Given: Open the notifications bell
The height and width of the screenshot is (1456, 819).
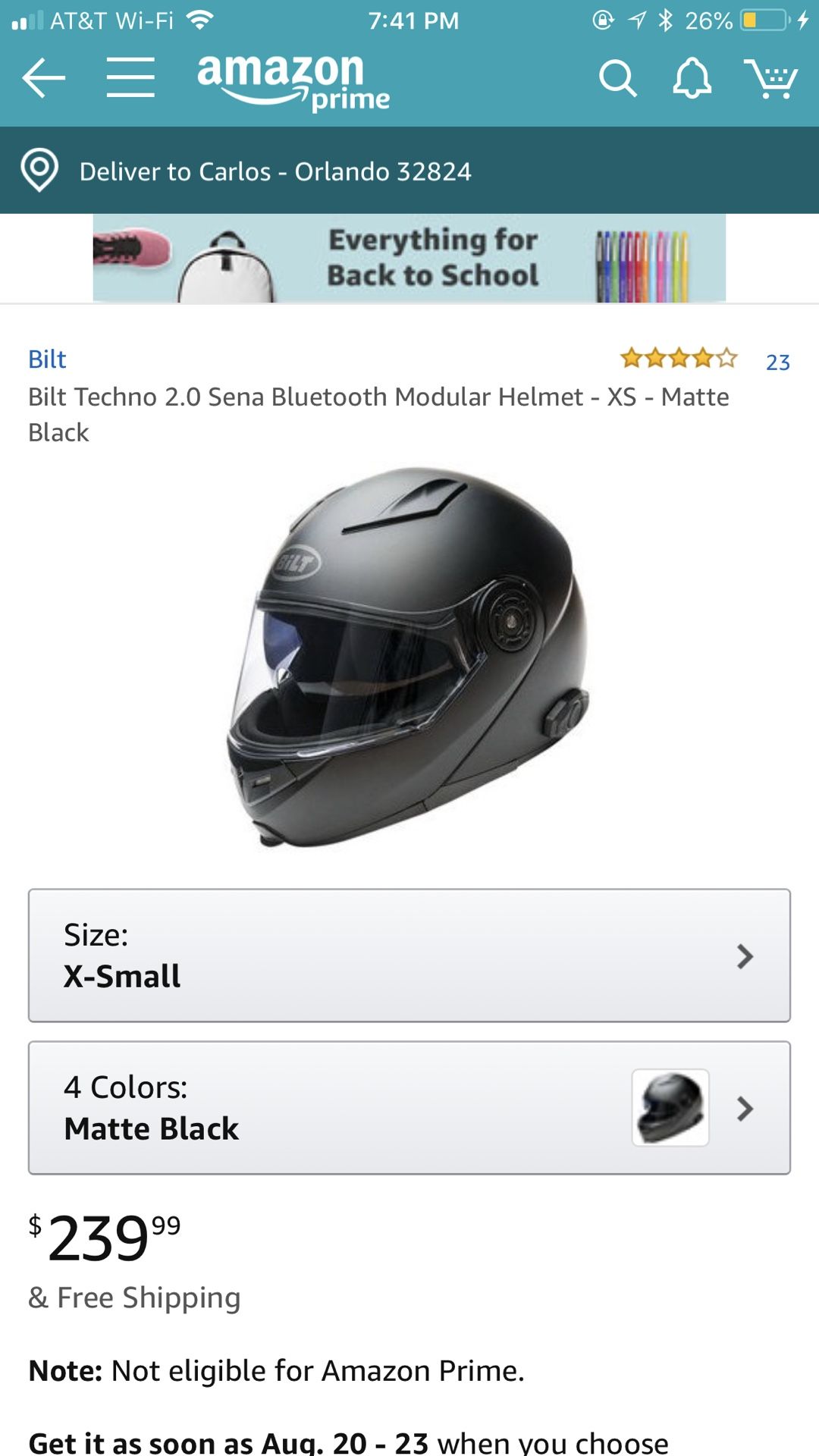Looking at the screenshot, I should [692, 77].
